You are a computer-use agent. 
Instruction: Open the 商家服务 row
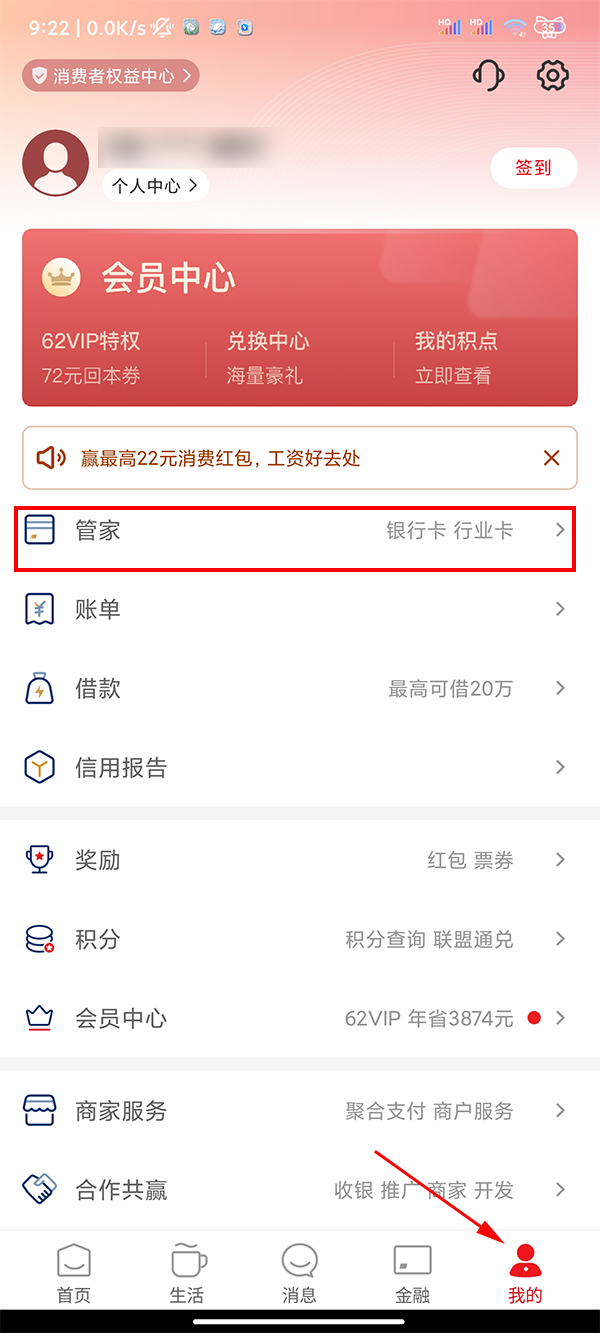pos(295,1110)
